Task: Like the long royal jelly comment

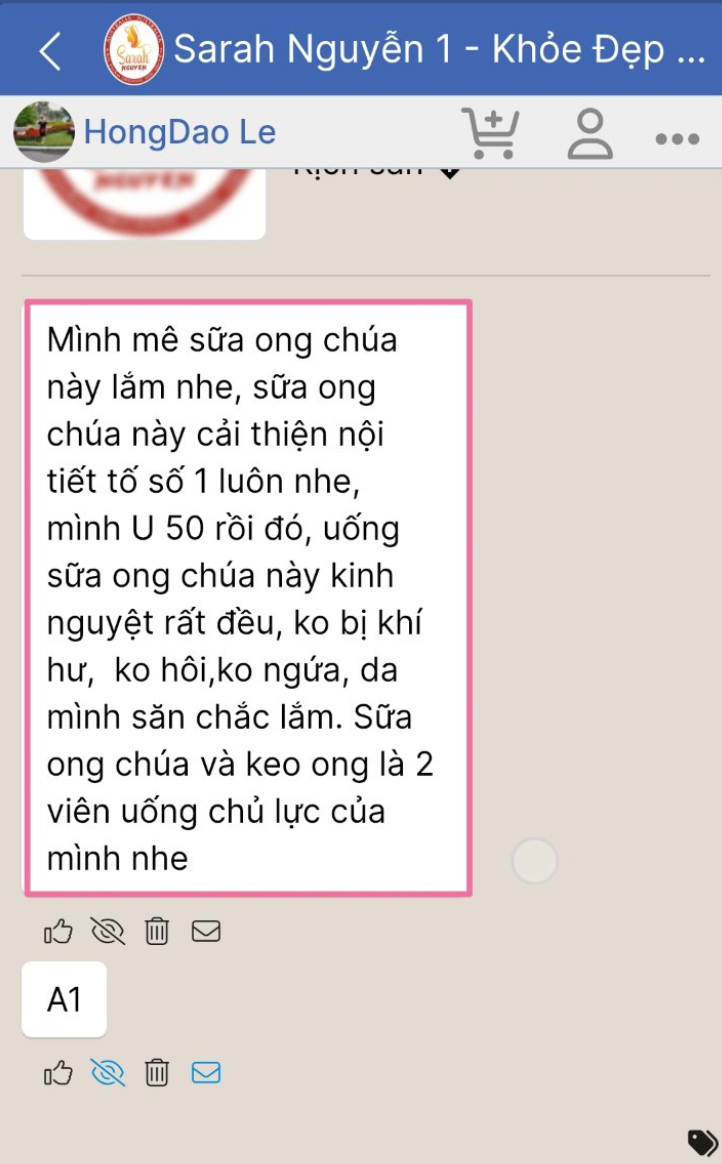Action: [x=58, y=931]
